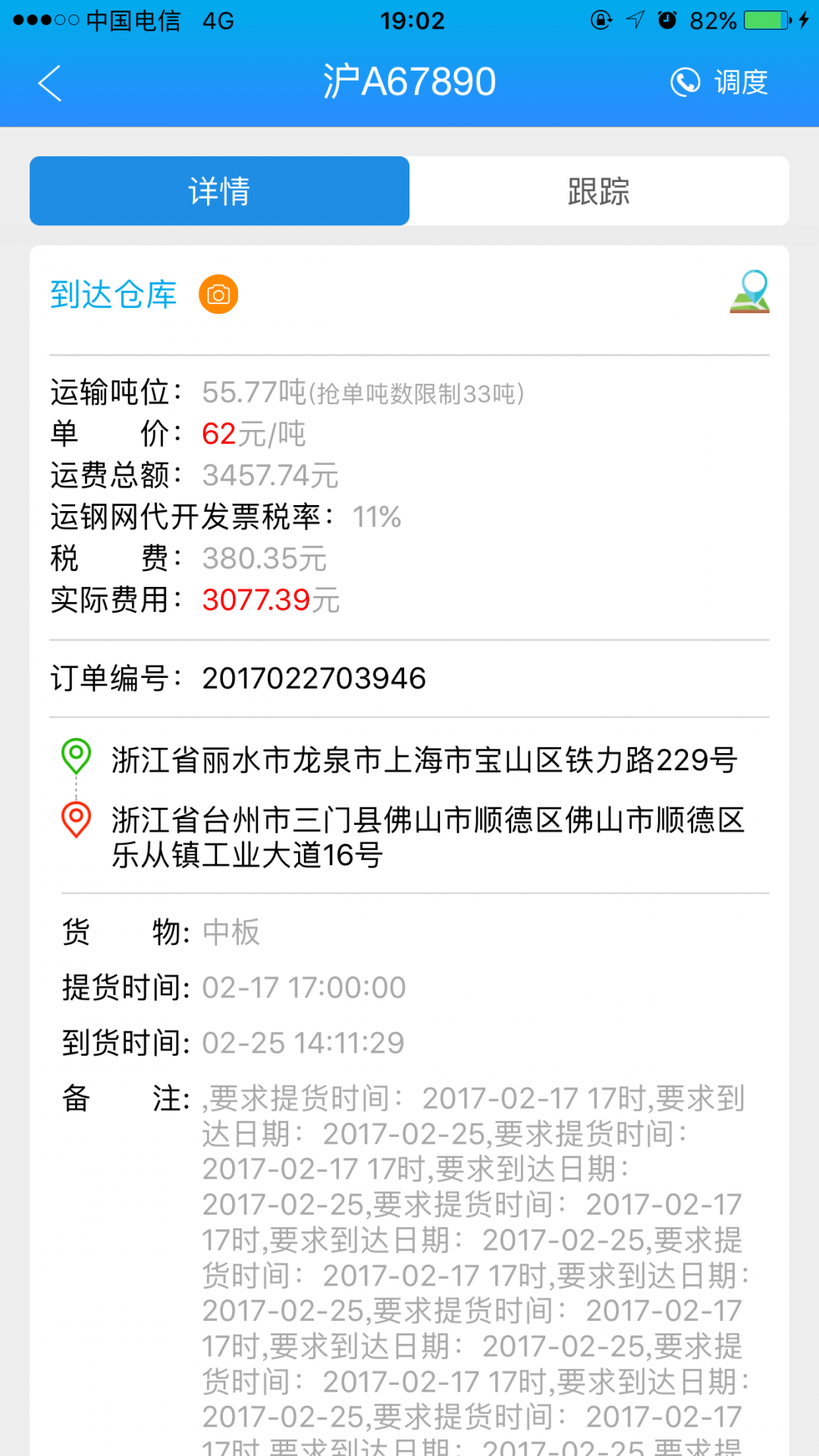Open the map location icon

750,292
